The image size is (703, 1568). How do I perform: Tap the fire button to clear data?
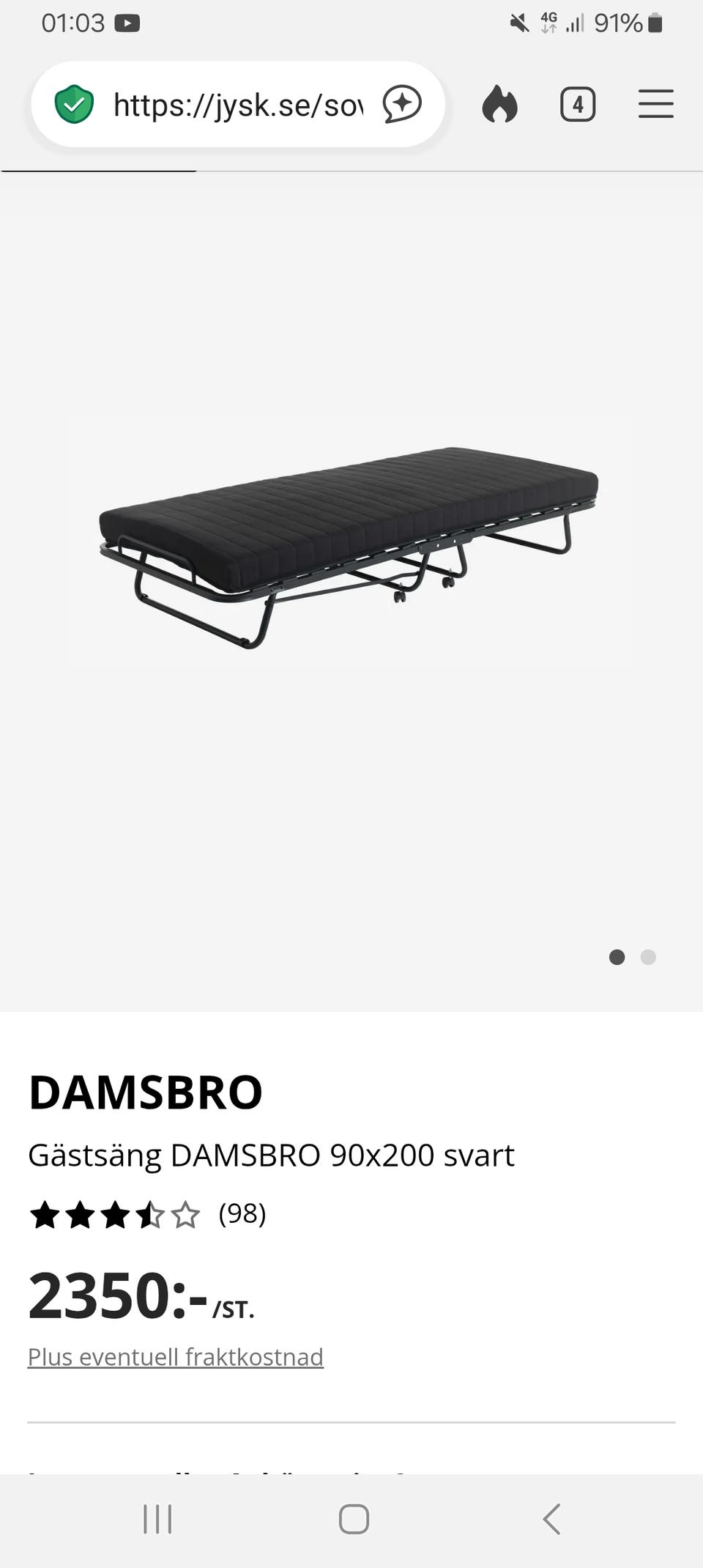[500, 104]
